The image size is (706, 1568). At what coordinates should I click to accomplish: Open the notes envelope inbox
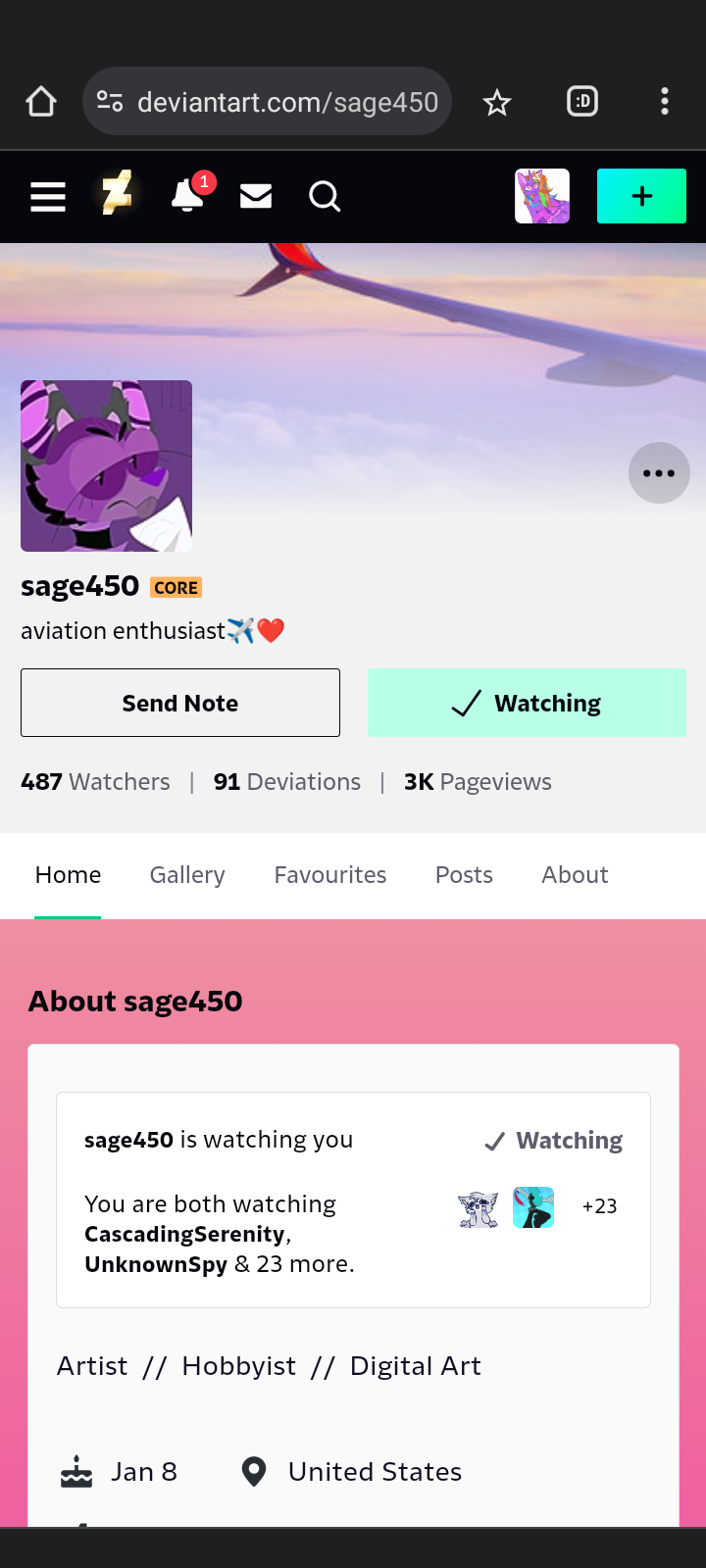tap(256, 197)
